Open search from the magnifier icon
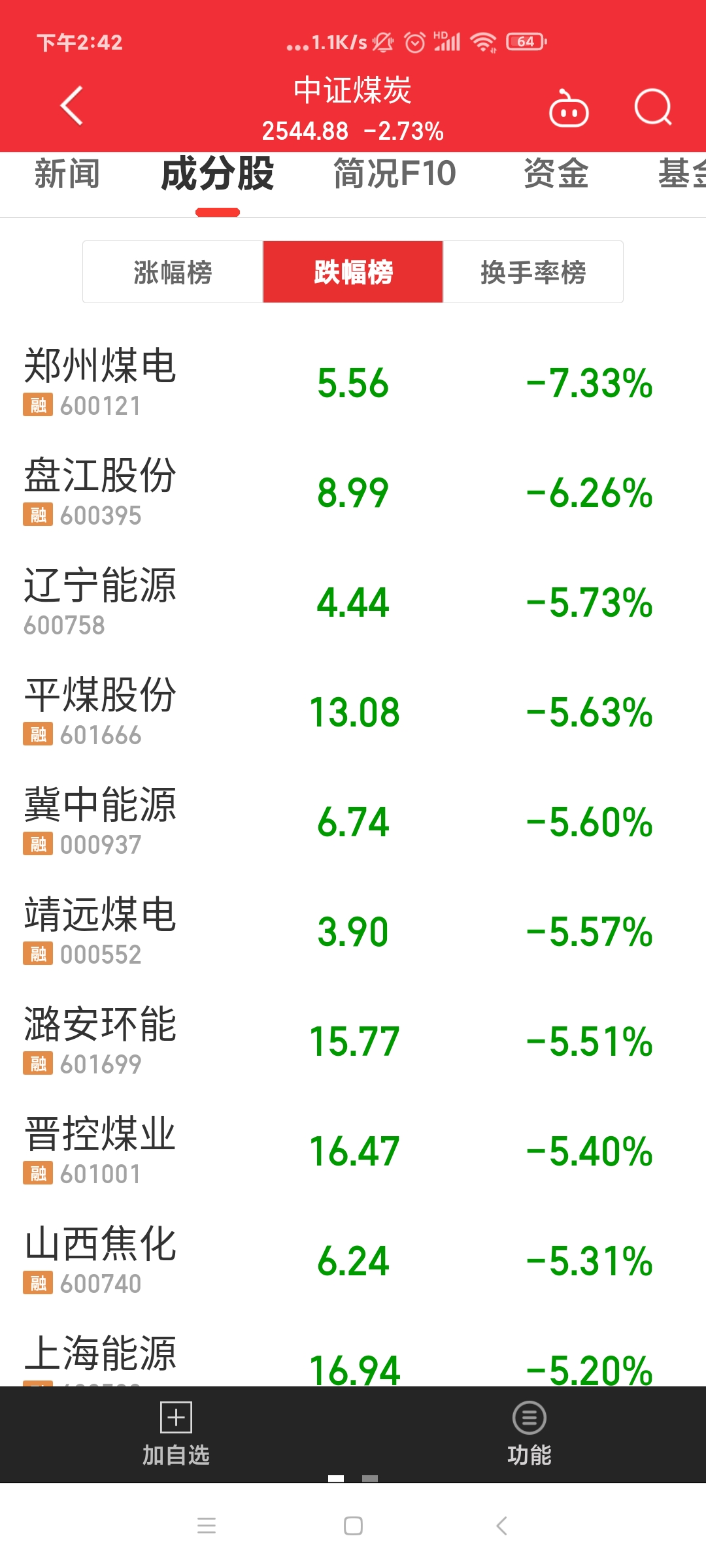Viewport: 706px width, 1568px height. (653, 107)
